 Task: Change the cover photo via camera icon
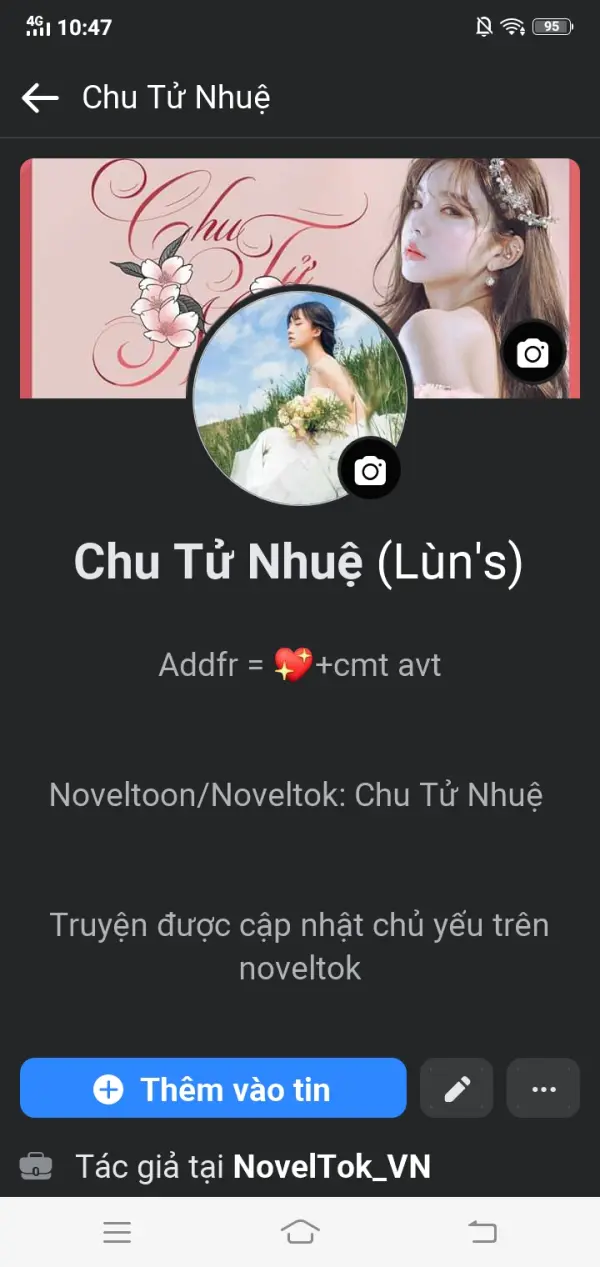pyautogui.click(x=532, y=352)
